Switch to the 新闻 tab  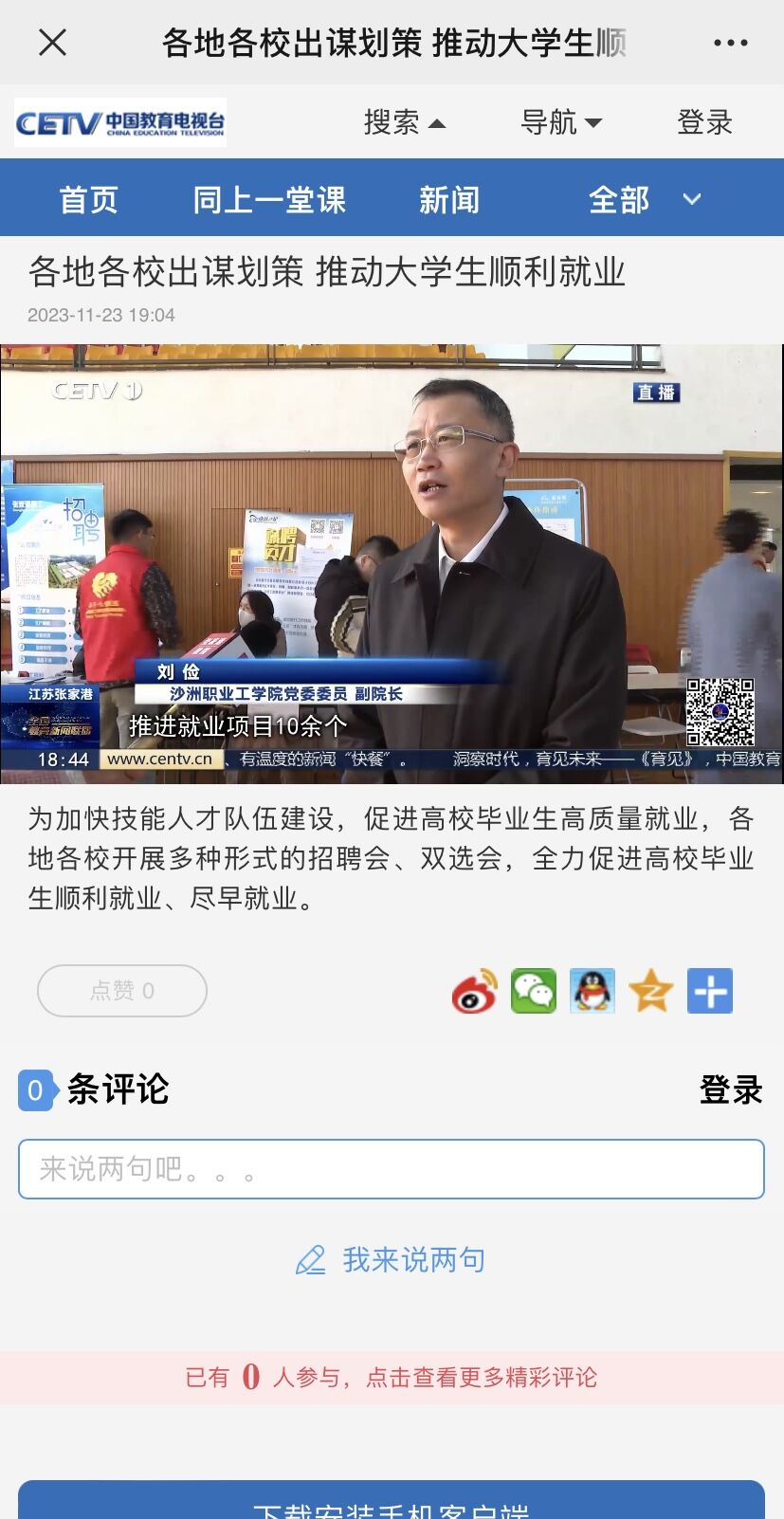[449, 200]
